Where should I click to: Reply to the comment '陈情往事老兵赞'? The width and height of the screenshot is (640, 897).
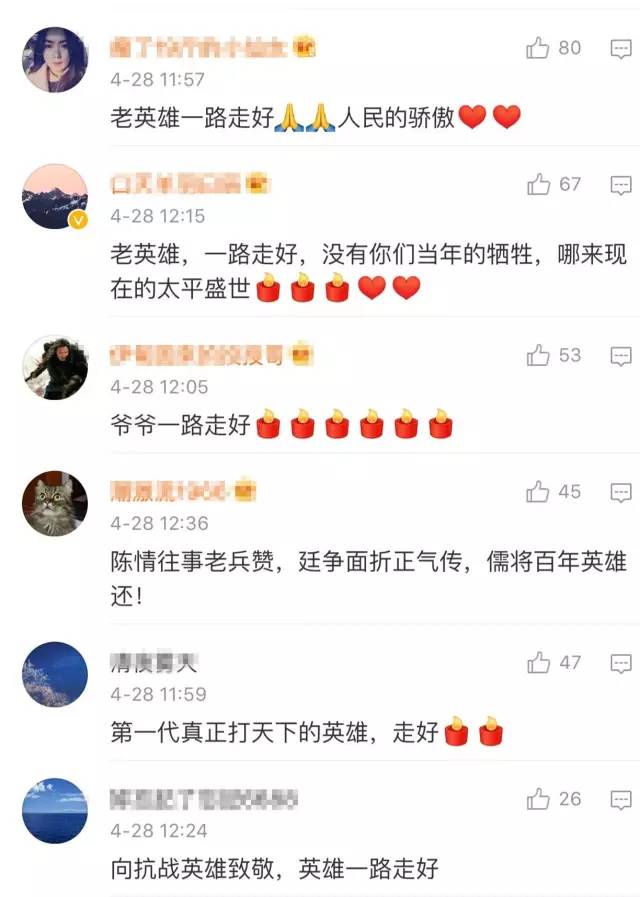(x=621, y=491)
